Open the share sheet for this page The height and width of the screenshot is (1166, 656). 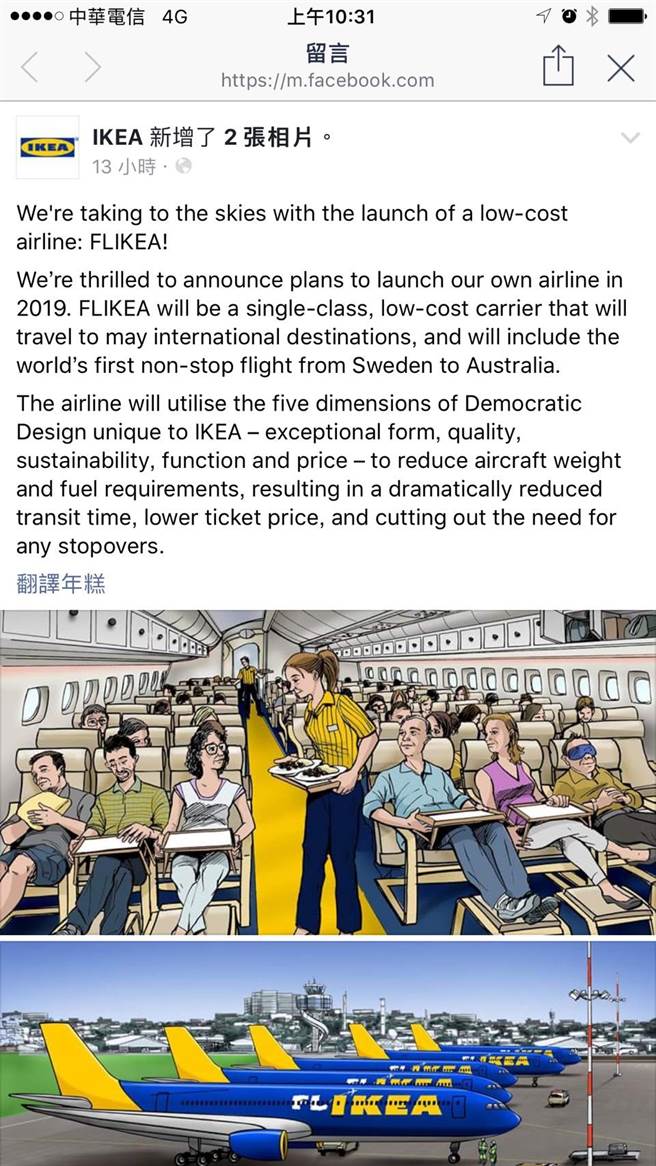558,67
